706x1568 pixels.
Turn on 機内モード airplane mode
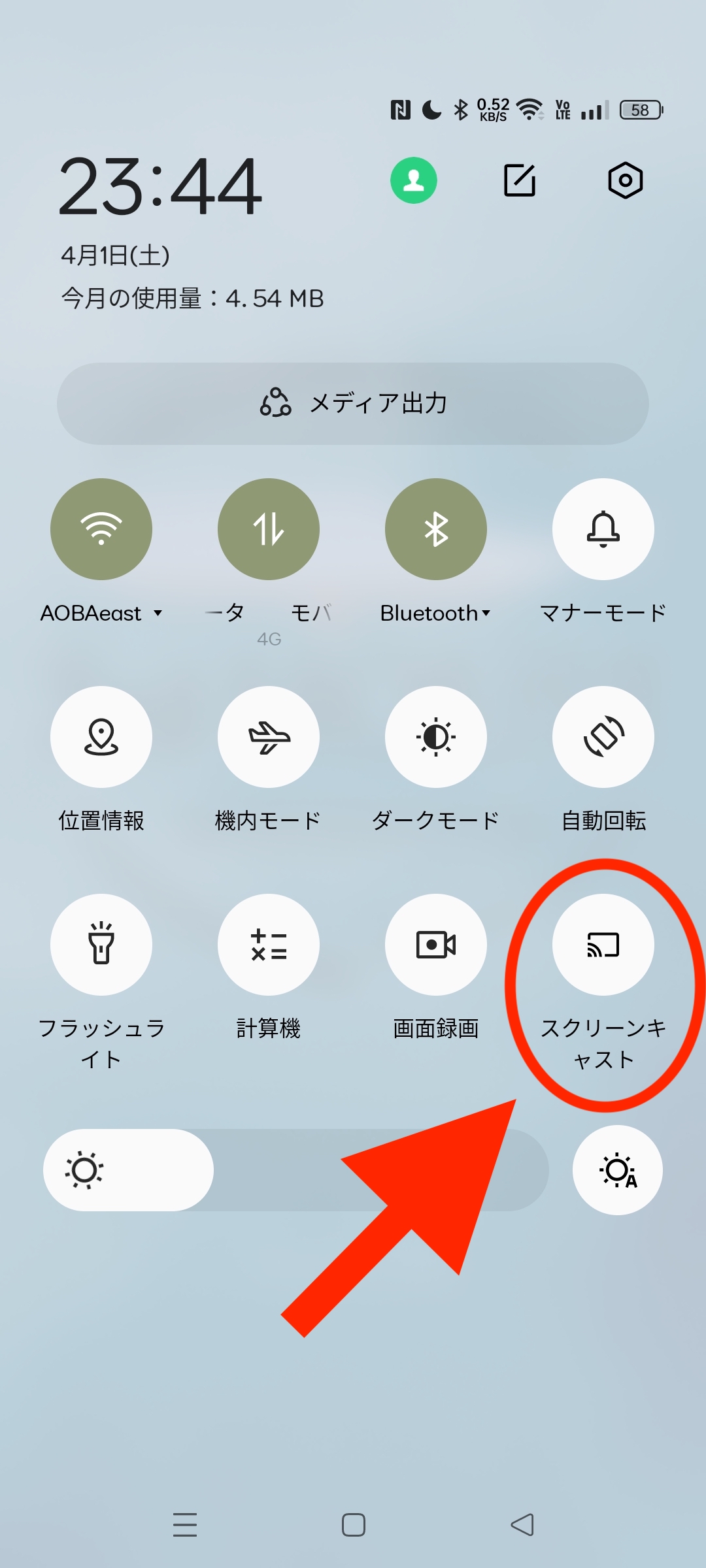tap(269, 737)
